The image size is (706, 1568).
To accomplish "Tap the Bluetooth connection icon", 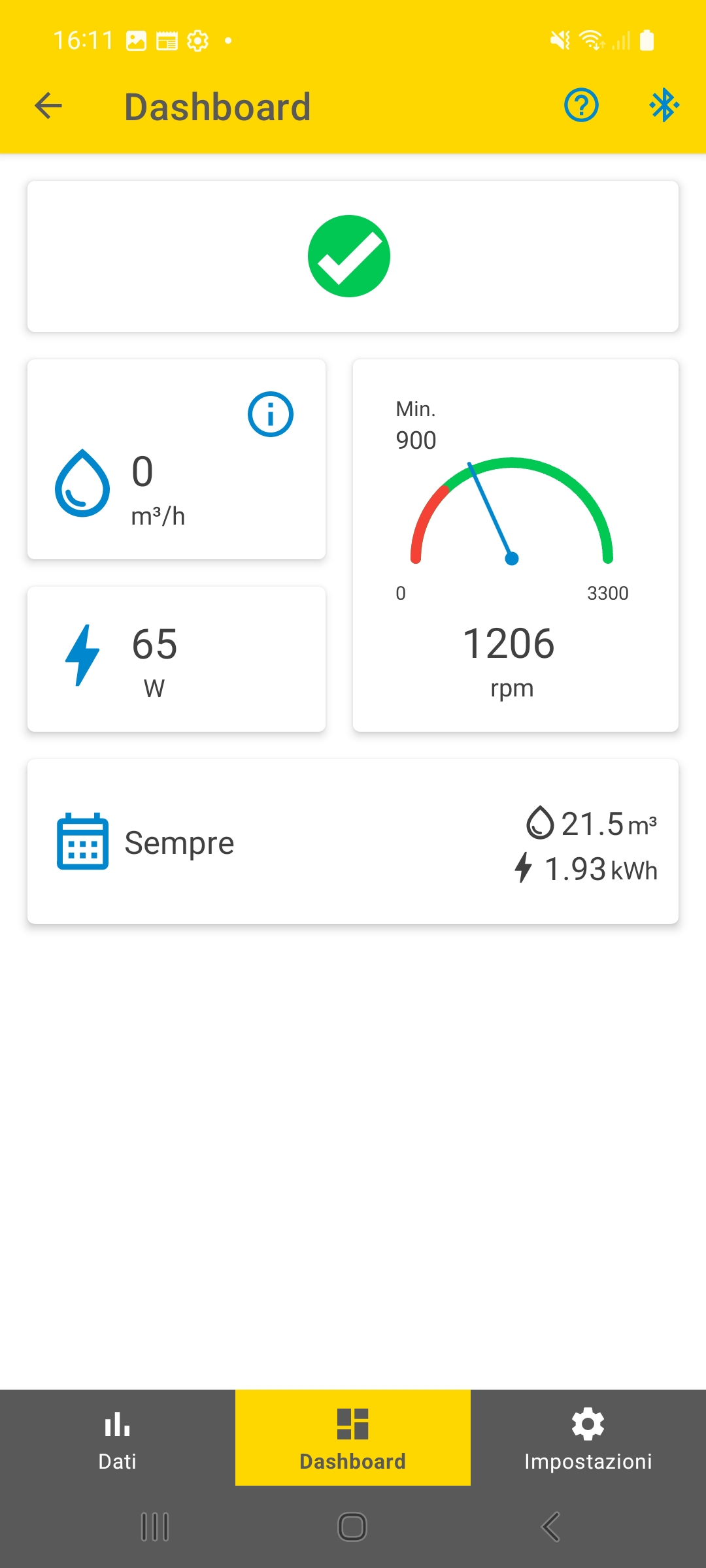I will [664, 105].
